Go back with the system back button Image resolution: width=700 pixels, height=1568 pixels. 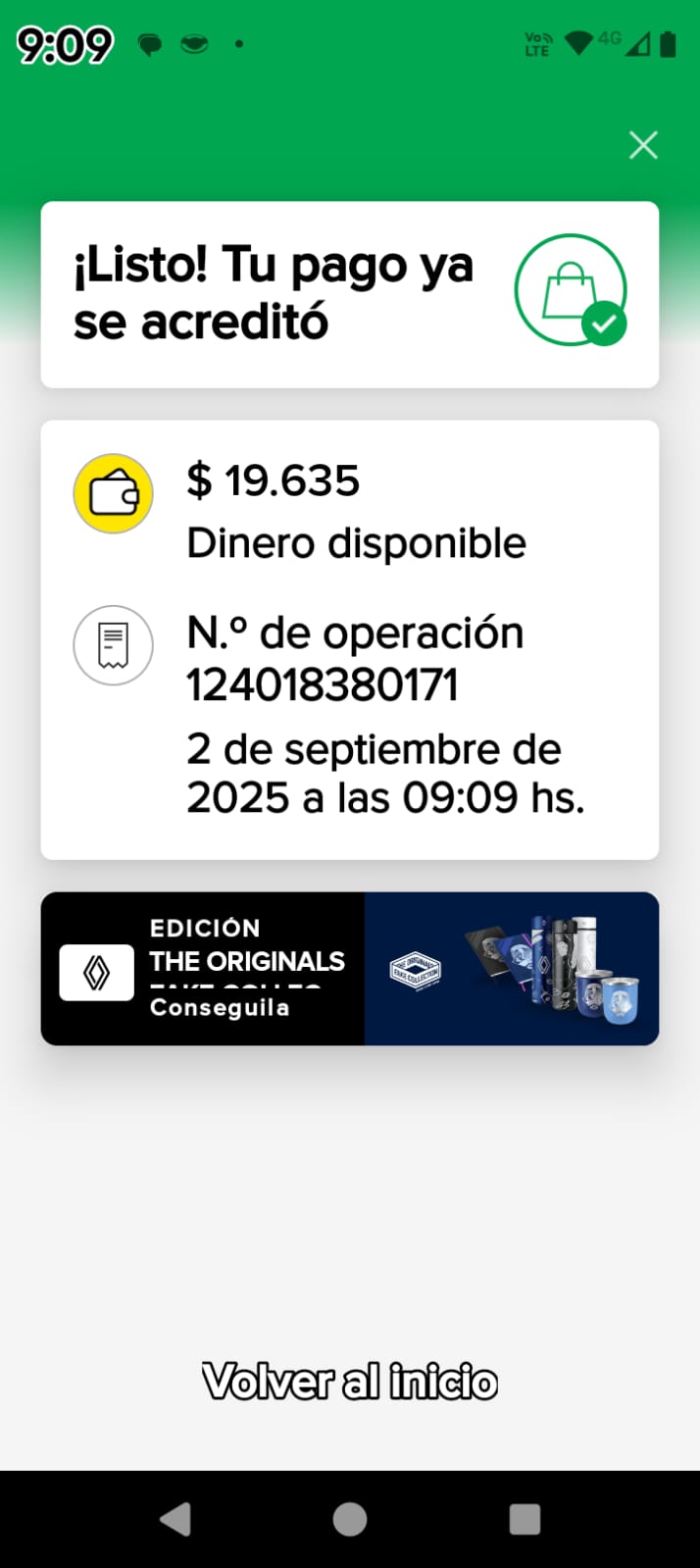[x=175, y=1519]
